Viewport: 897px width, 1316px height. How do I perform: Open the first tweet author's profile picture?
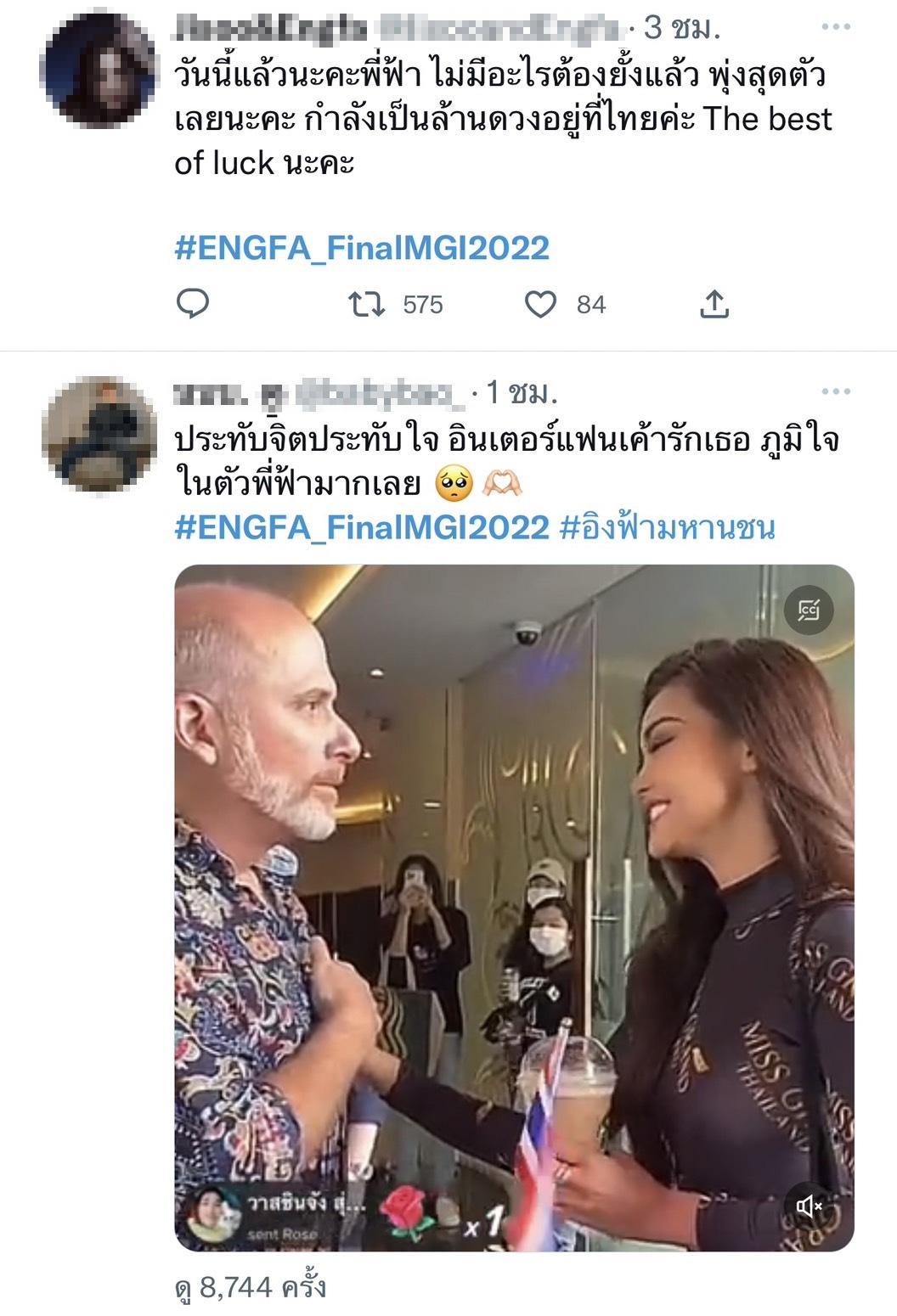pos(99,71)
